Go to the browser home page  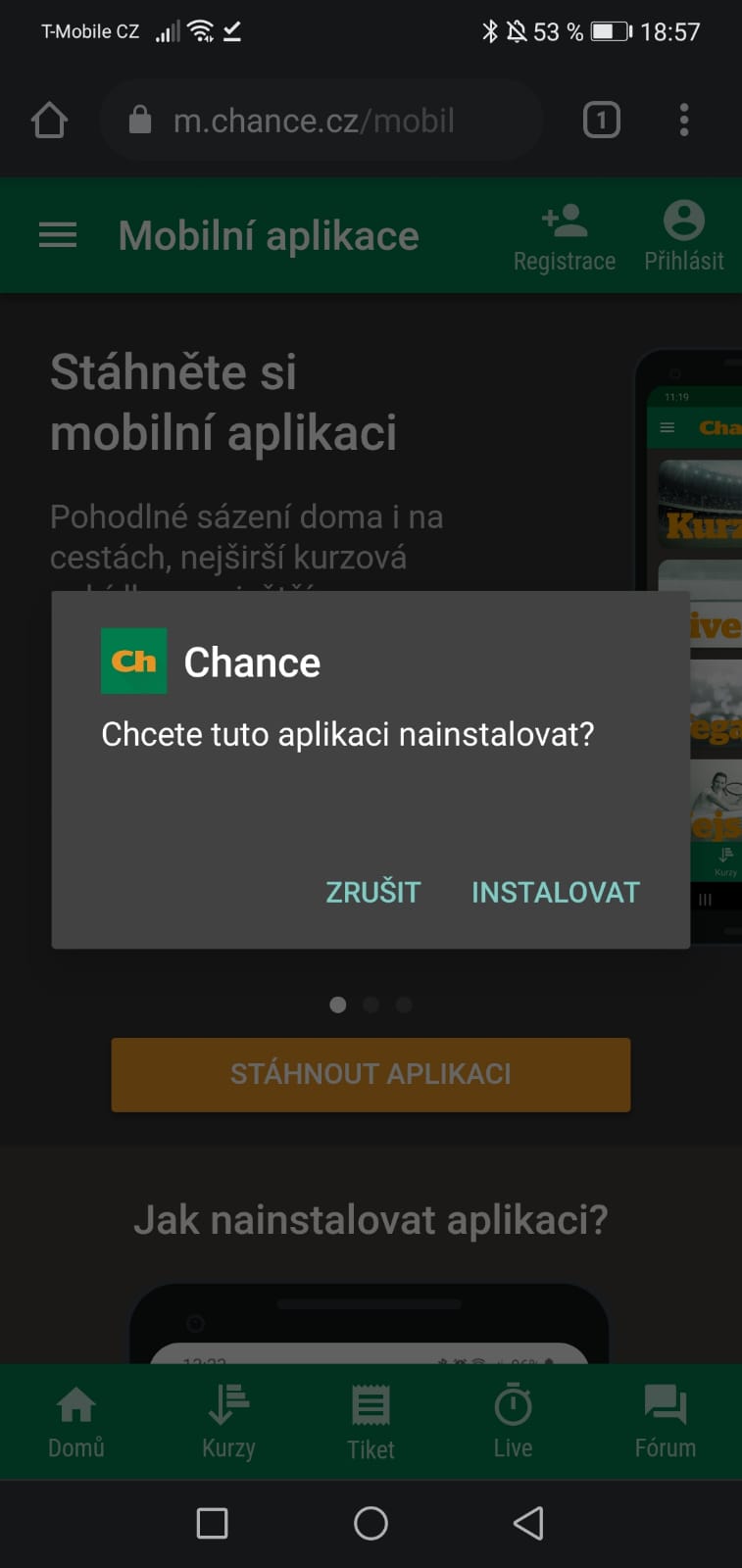coord(49,121)
